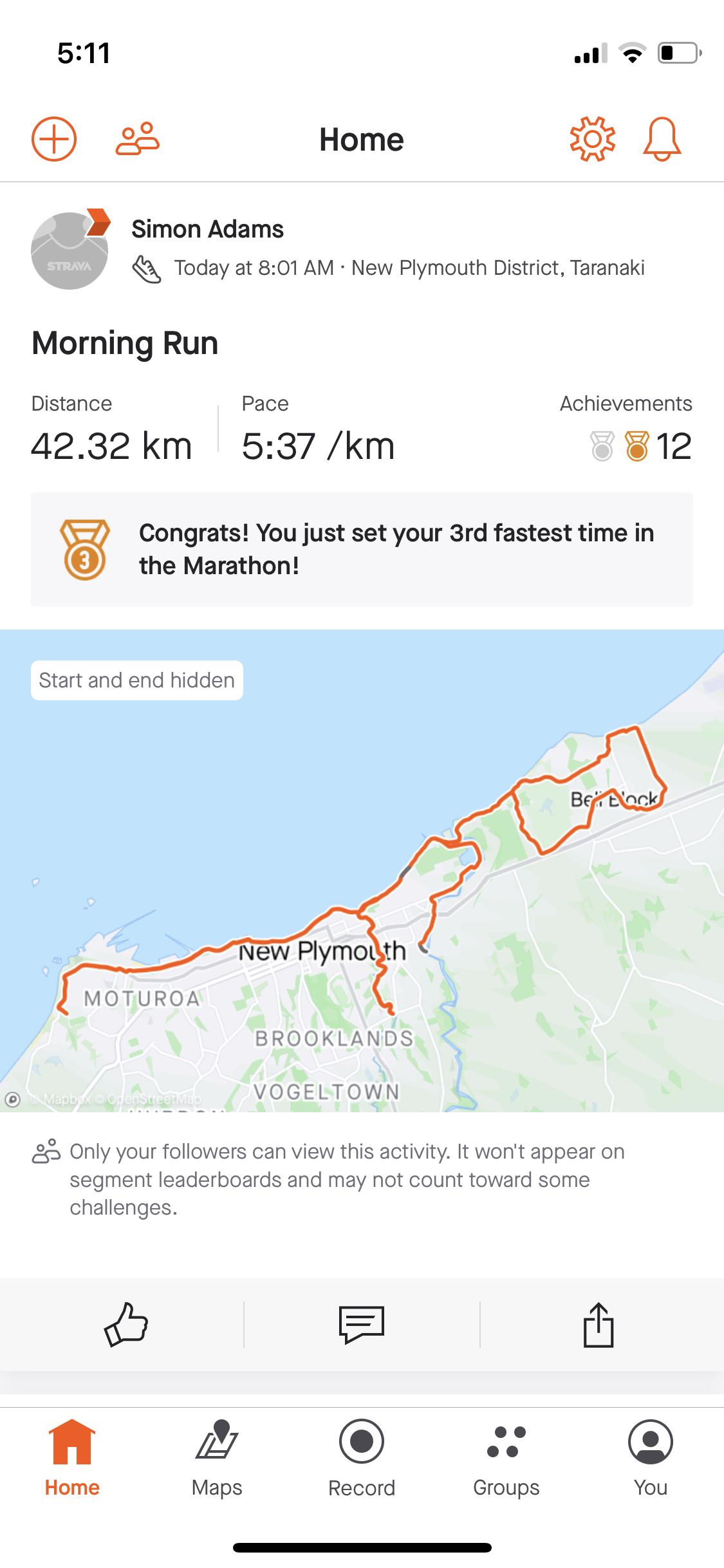This screenshot has height=1568, width=724.
Task: Switch to the You tab
Action: (x=651, y=1460)
